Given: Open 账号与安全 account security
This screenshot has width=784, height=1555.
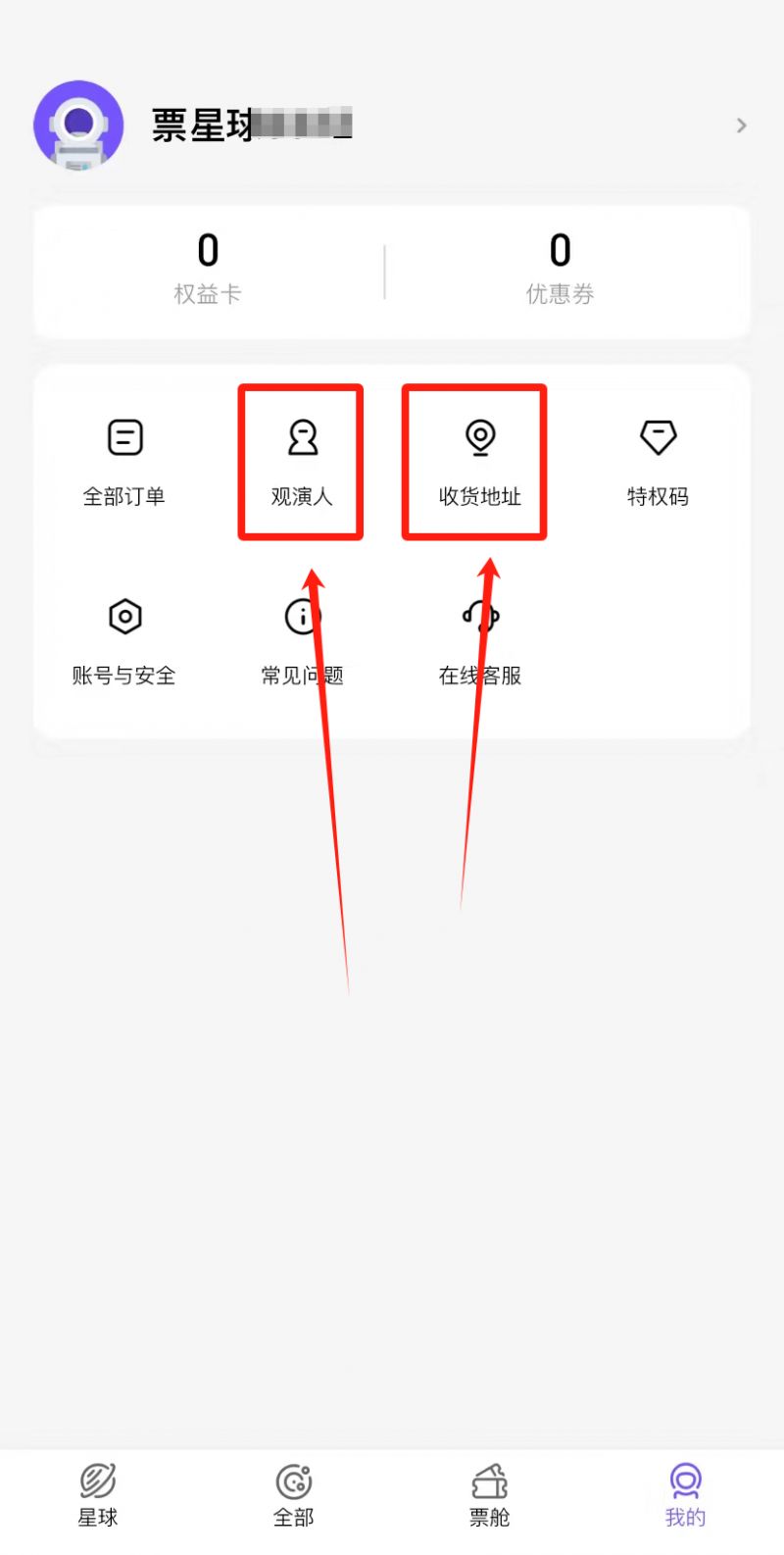Looking at the screenshot, I should coord(124,639).
